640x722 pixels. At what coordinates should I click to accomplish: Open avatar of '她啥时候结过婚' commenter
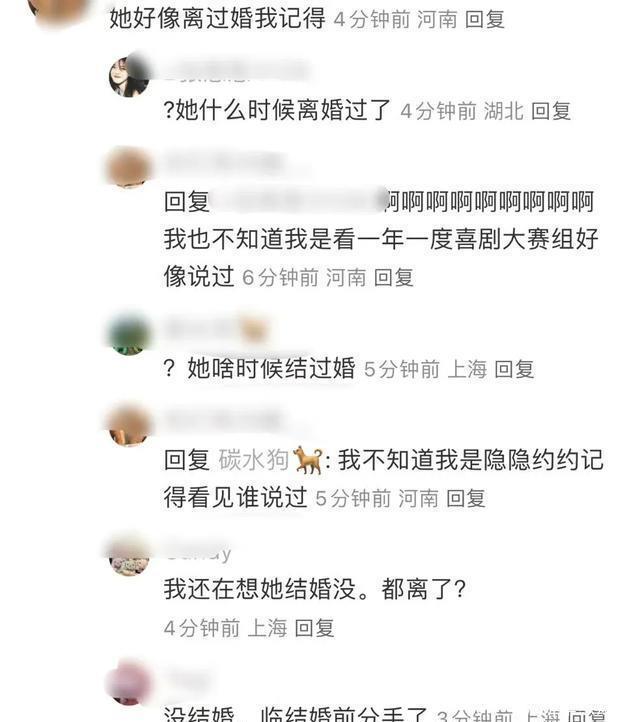pyautogui.click(x=129, y=335)
